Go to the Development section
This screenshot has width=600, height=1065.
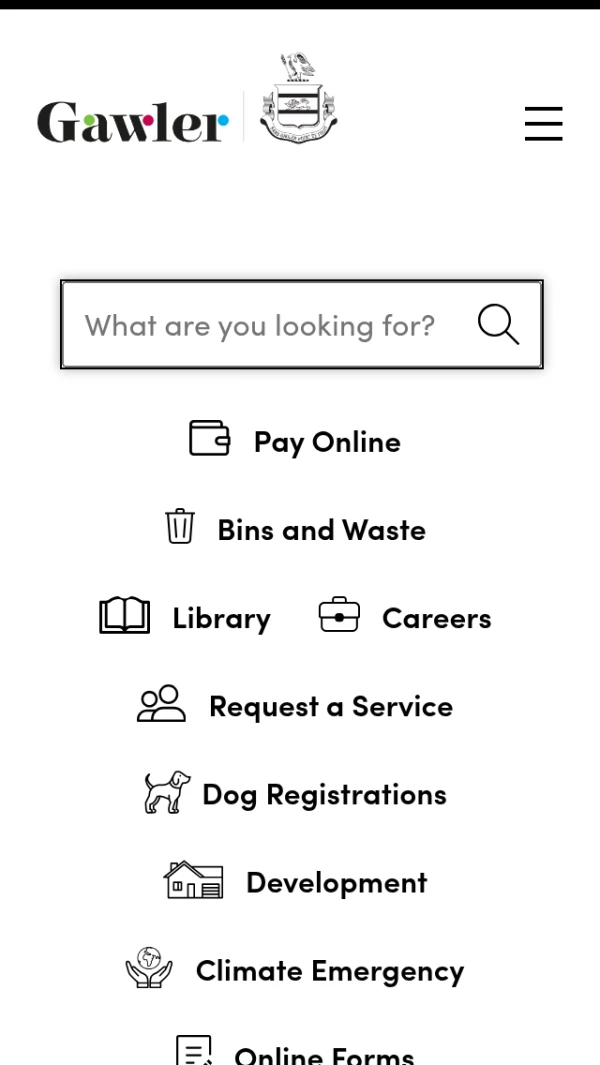296,882
